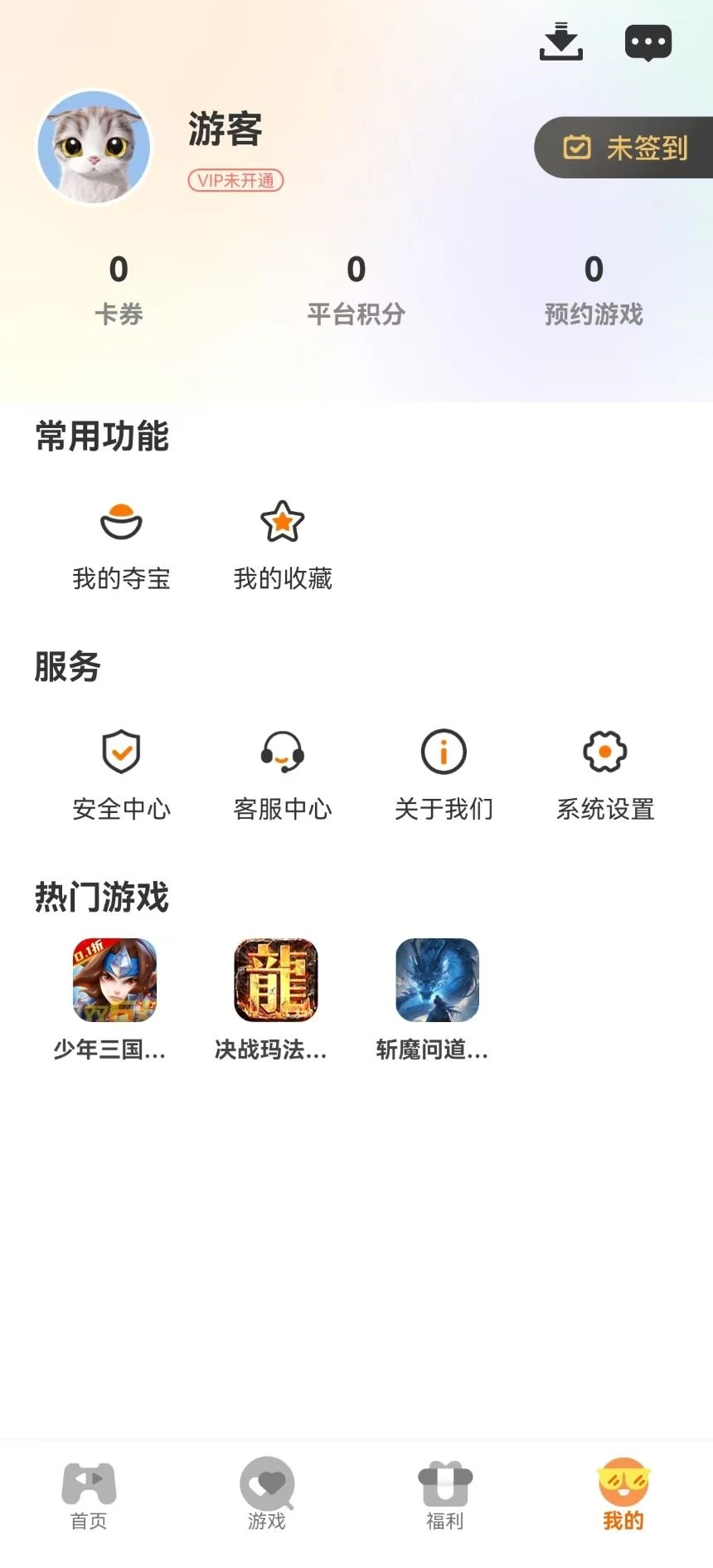The image size is (713, 1568).
Task: Open the 少年三国 game thumbnail
Action: [x=114, y=980]
